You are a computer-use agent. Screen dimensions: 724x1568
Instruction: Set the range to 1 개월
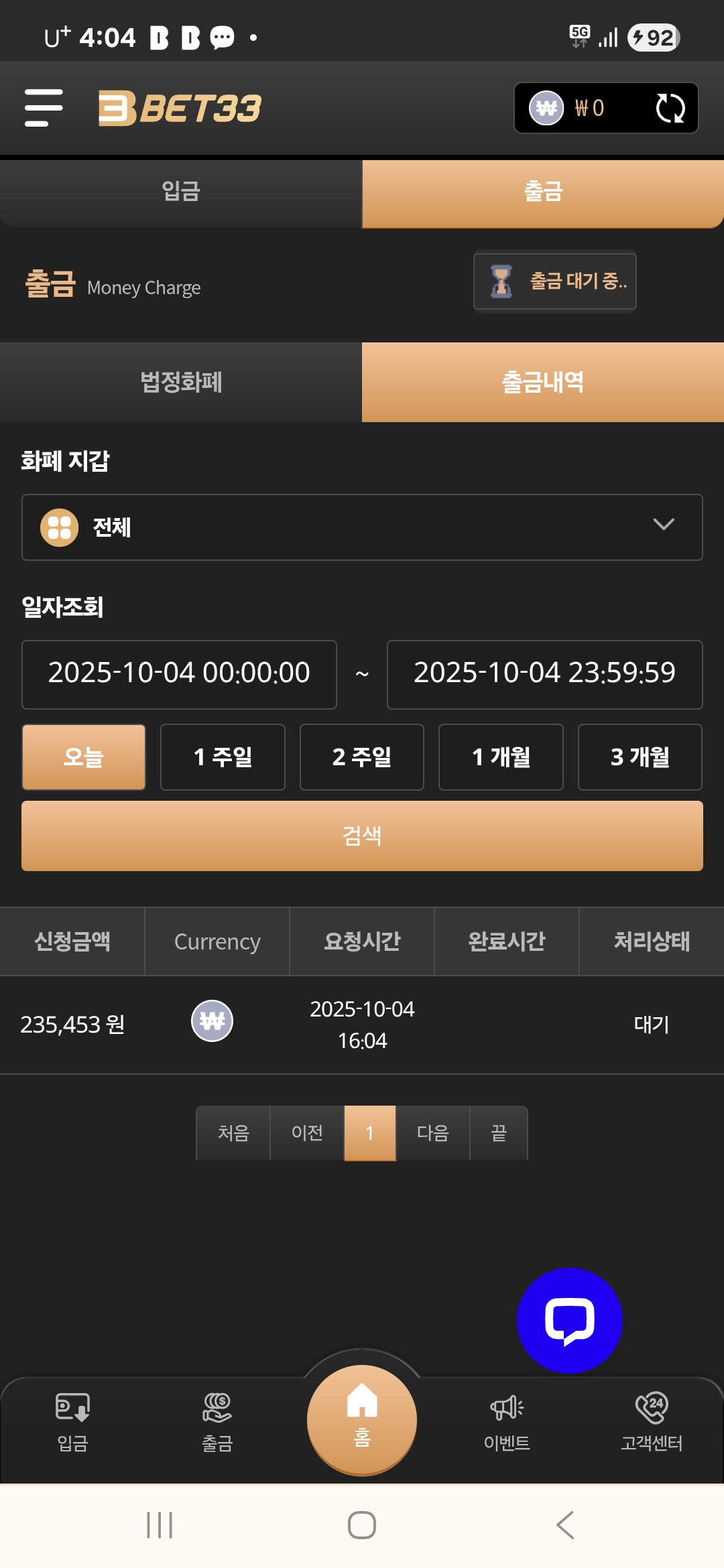501,757
